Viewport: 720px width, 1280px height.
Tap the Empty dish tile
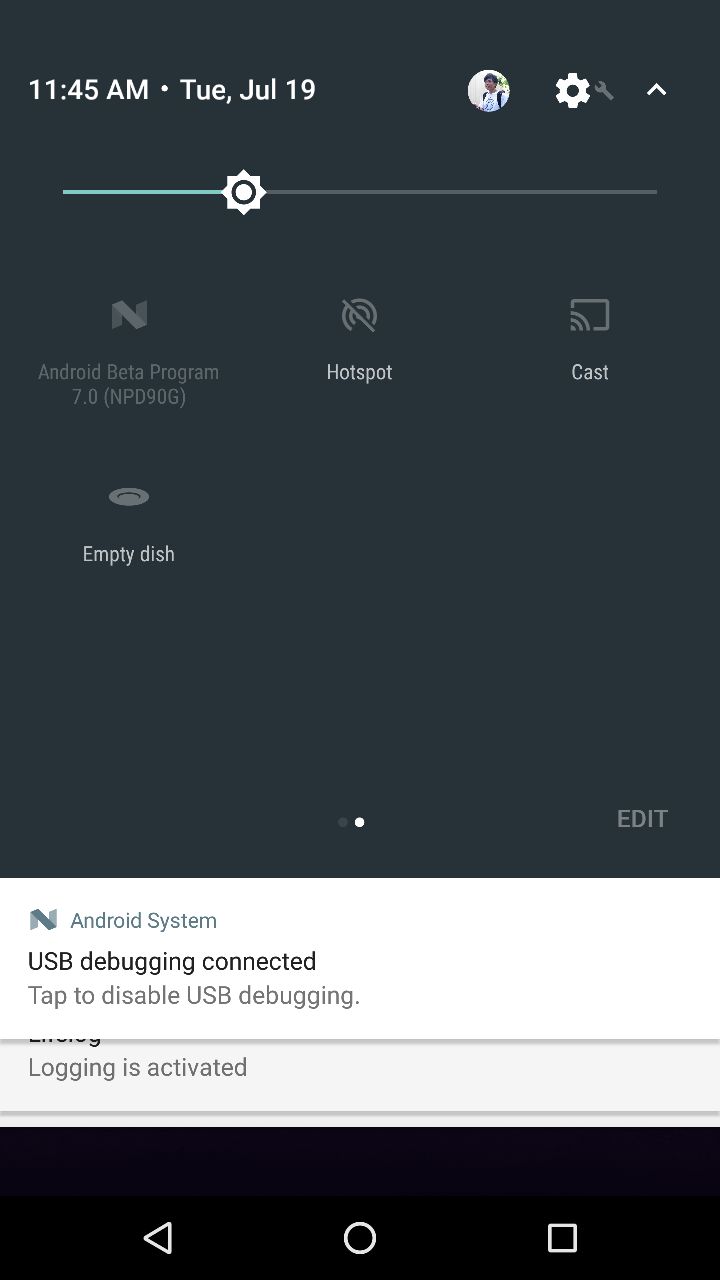129,520
